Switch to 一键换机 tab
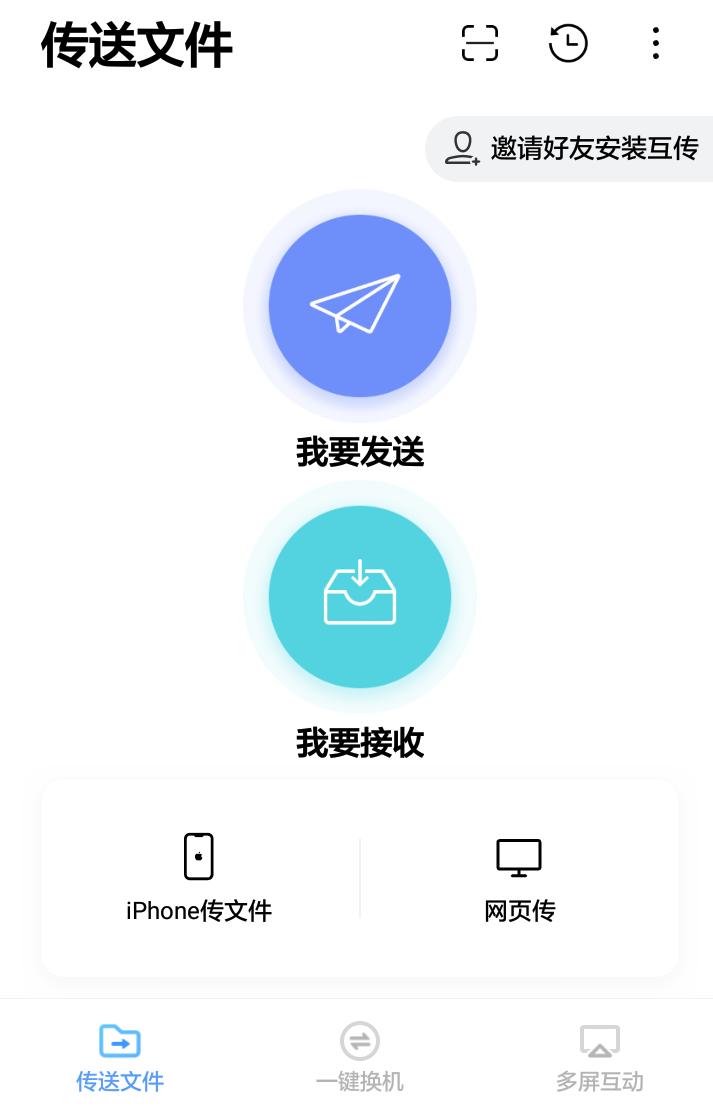 pos(359,1058)
